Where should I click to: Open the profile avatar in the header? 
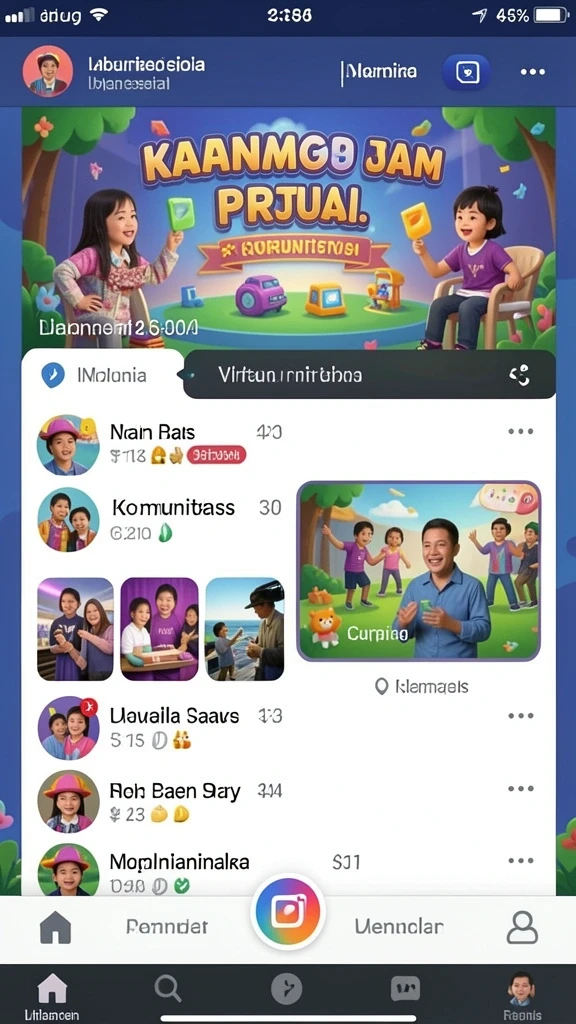(x=48, y=71)
